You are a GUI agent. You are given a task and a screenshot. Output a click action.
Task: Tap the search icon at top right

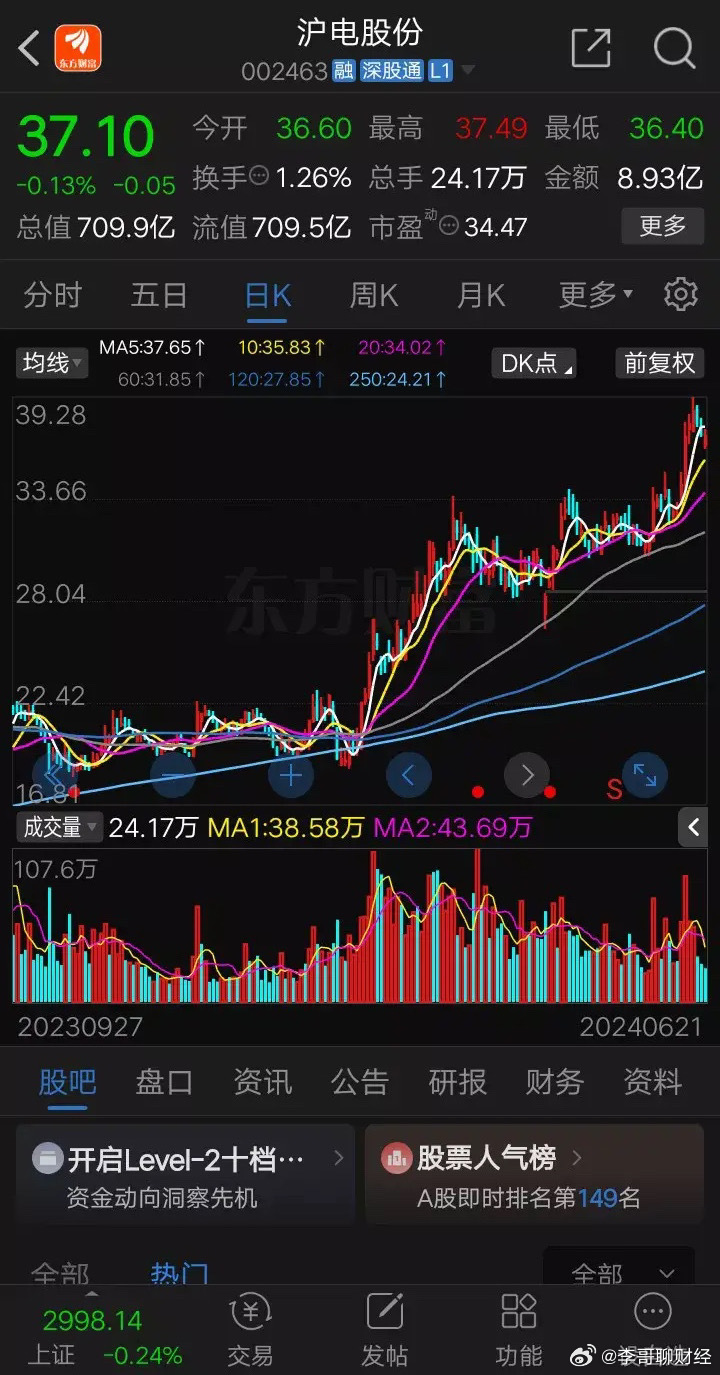point(674,47)
